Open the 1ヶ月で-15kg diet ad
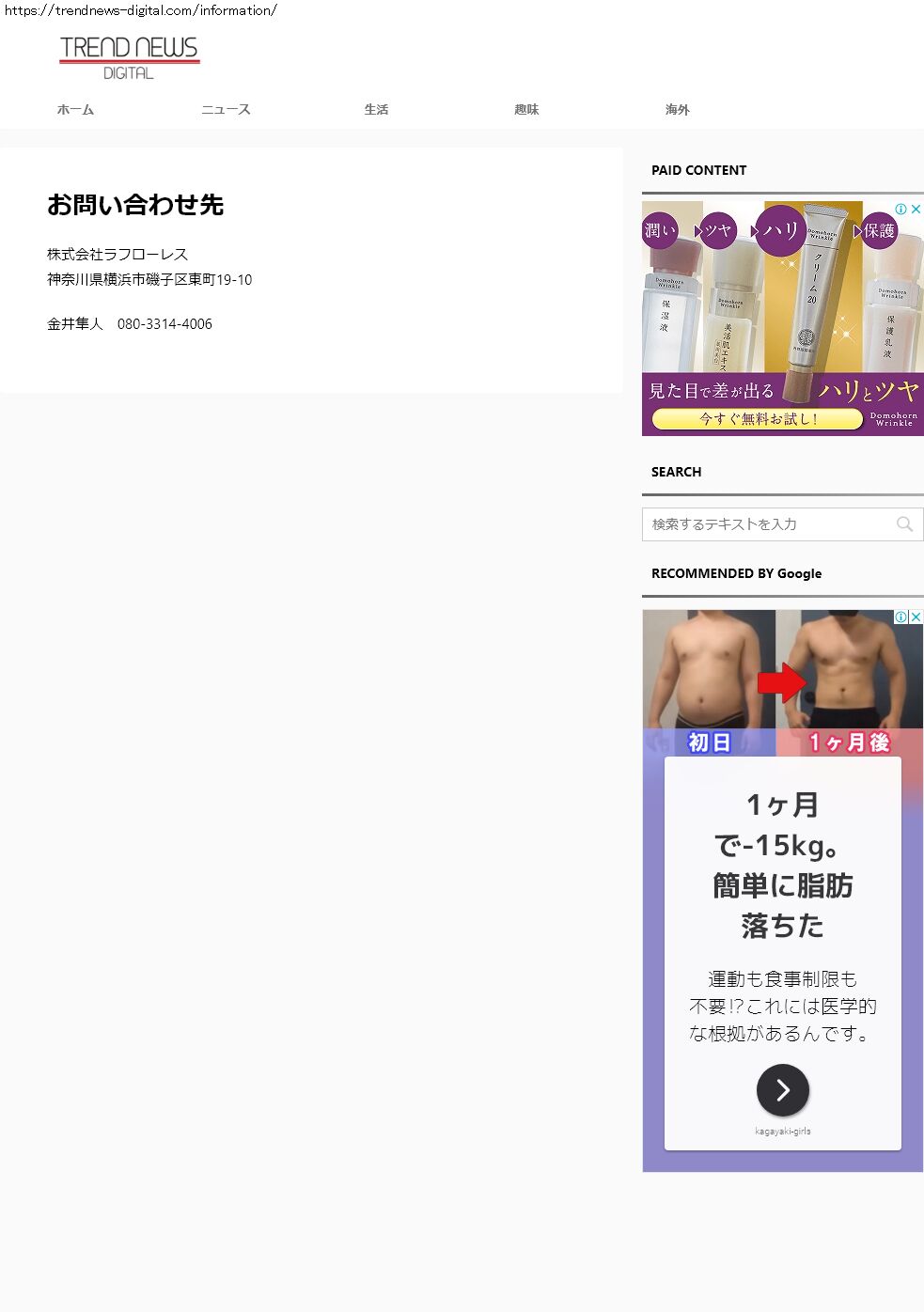The image size is (924, 1312). (x=782, y=865)
